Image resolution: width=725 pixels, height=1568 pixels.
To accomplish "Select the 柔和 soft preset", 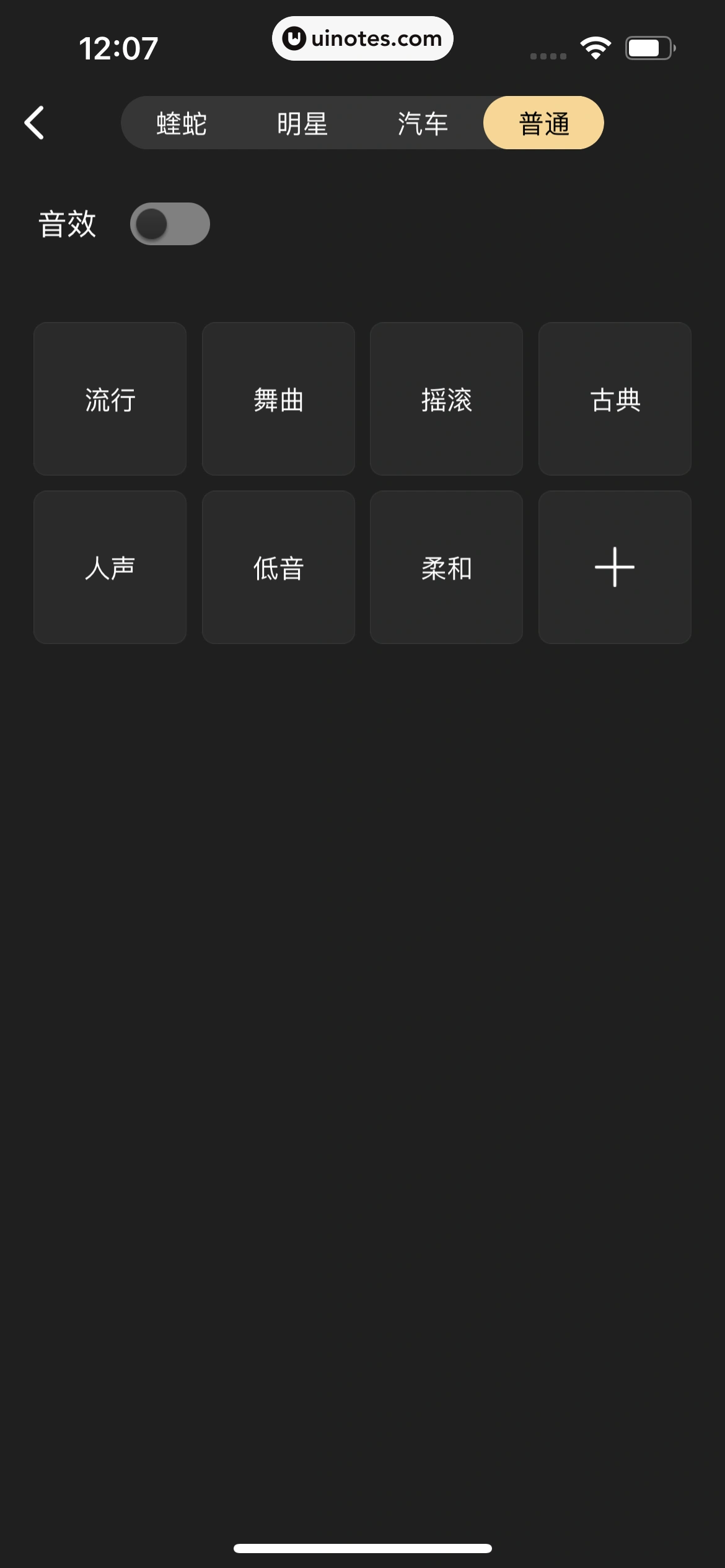I will pos(446,566).
